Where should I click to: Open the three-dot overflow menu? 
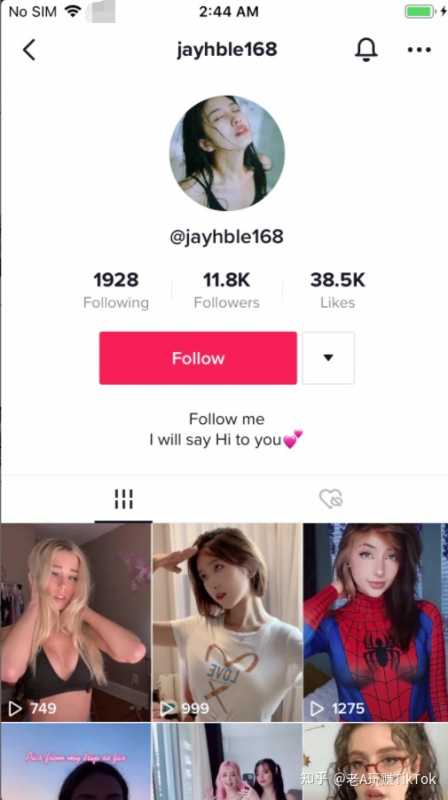419,49
